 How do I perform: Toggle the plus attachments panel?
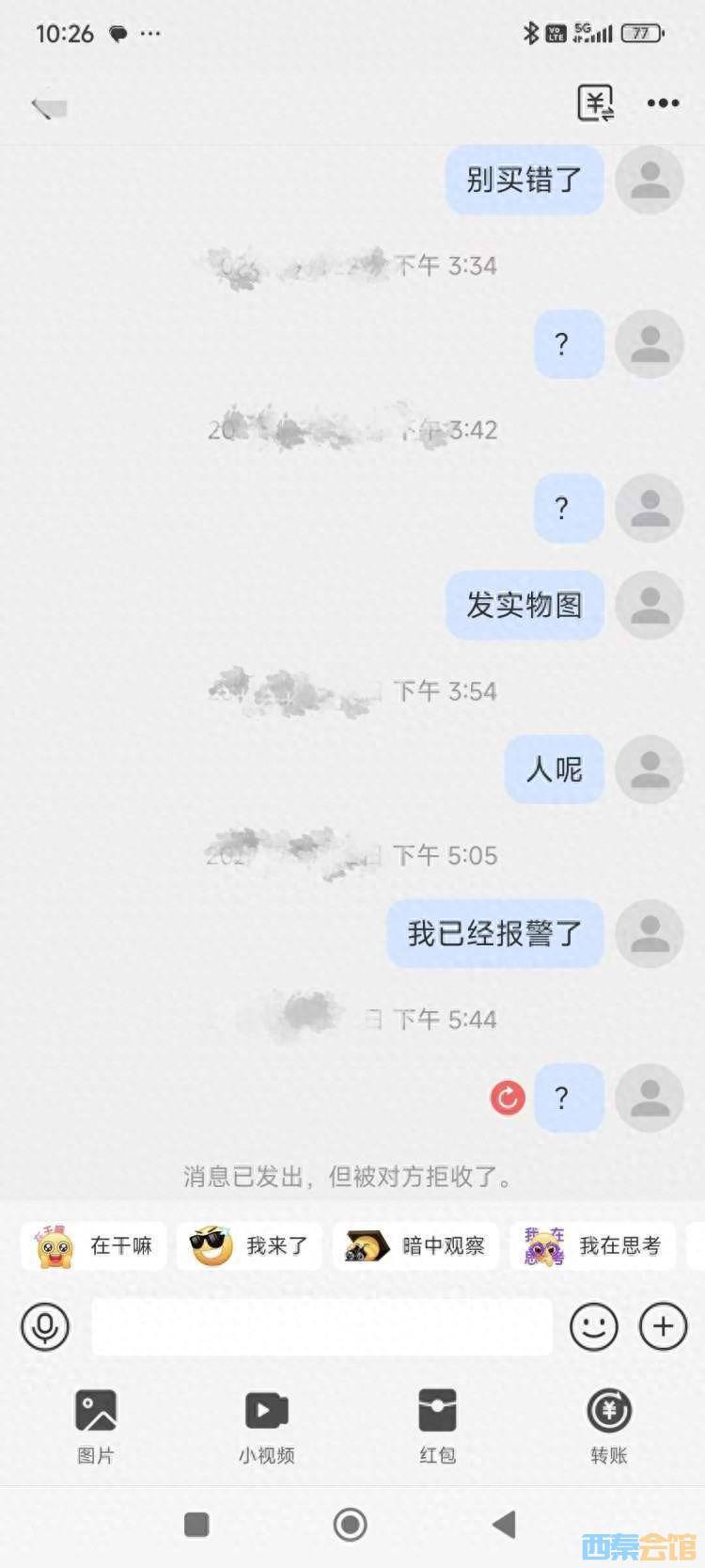click(x=663, y=1327)
